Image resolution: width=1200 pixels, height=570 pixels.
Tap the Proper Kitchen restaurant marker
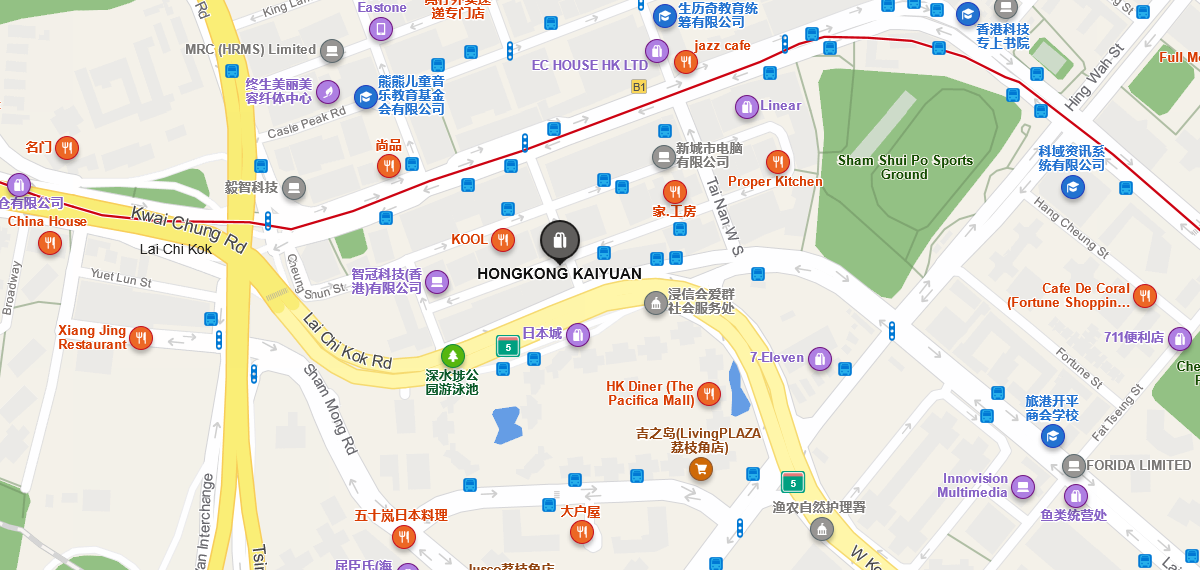coord(777,162)
